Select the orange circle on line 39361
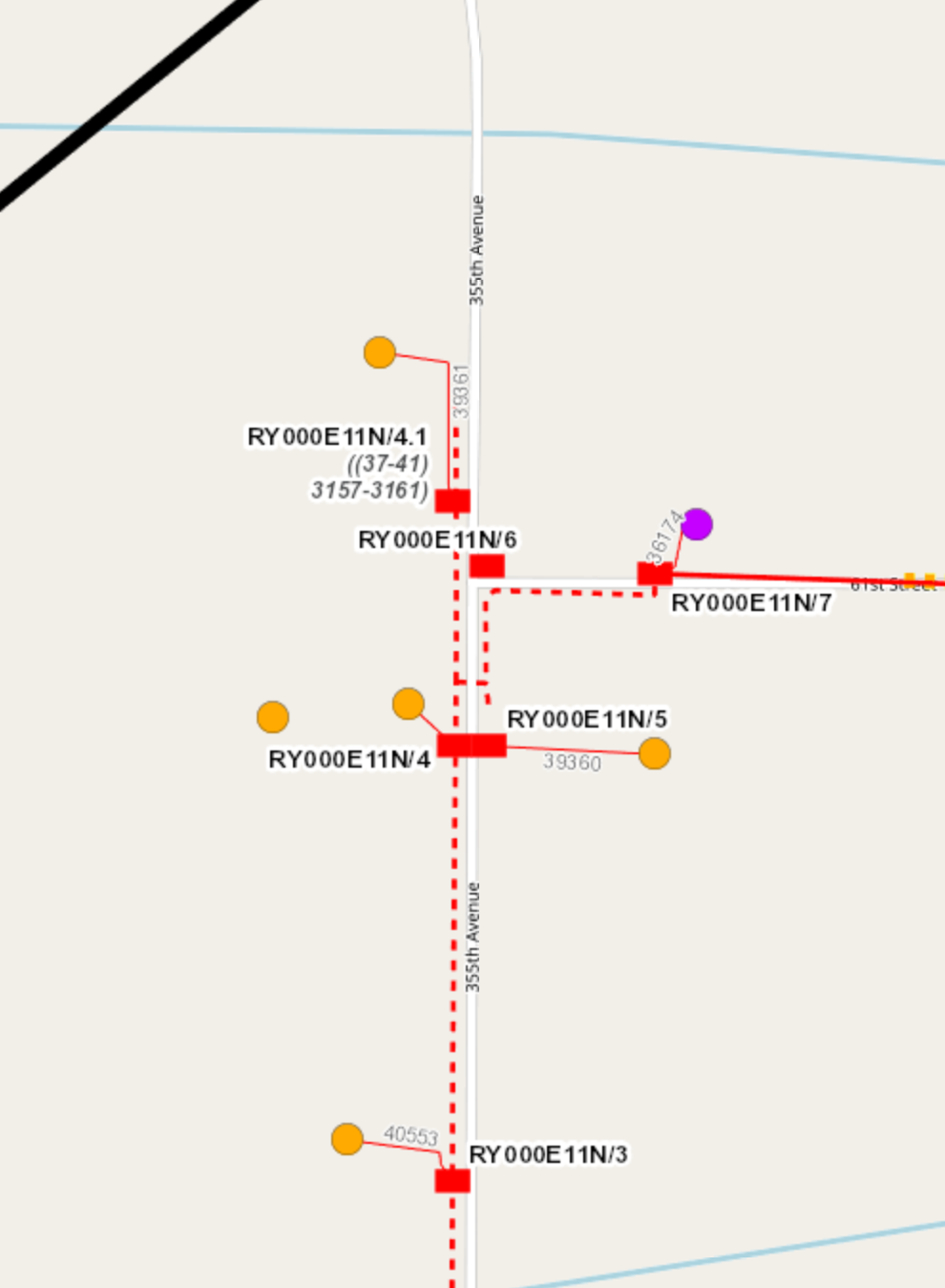 380,352
